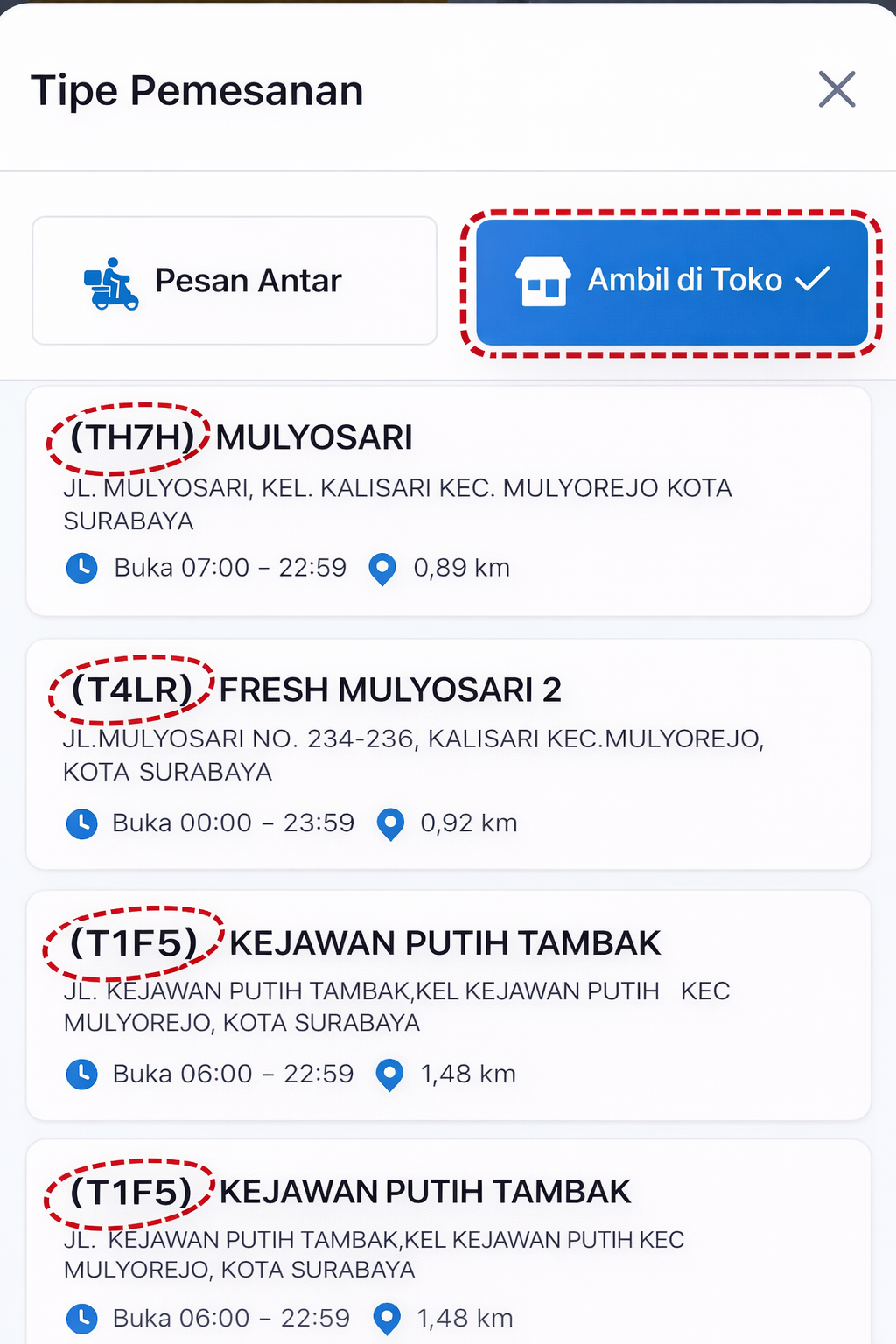Tap the Buka 07:00 - 22:59 hours label

click(230, 567)
